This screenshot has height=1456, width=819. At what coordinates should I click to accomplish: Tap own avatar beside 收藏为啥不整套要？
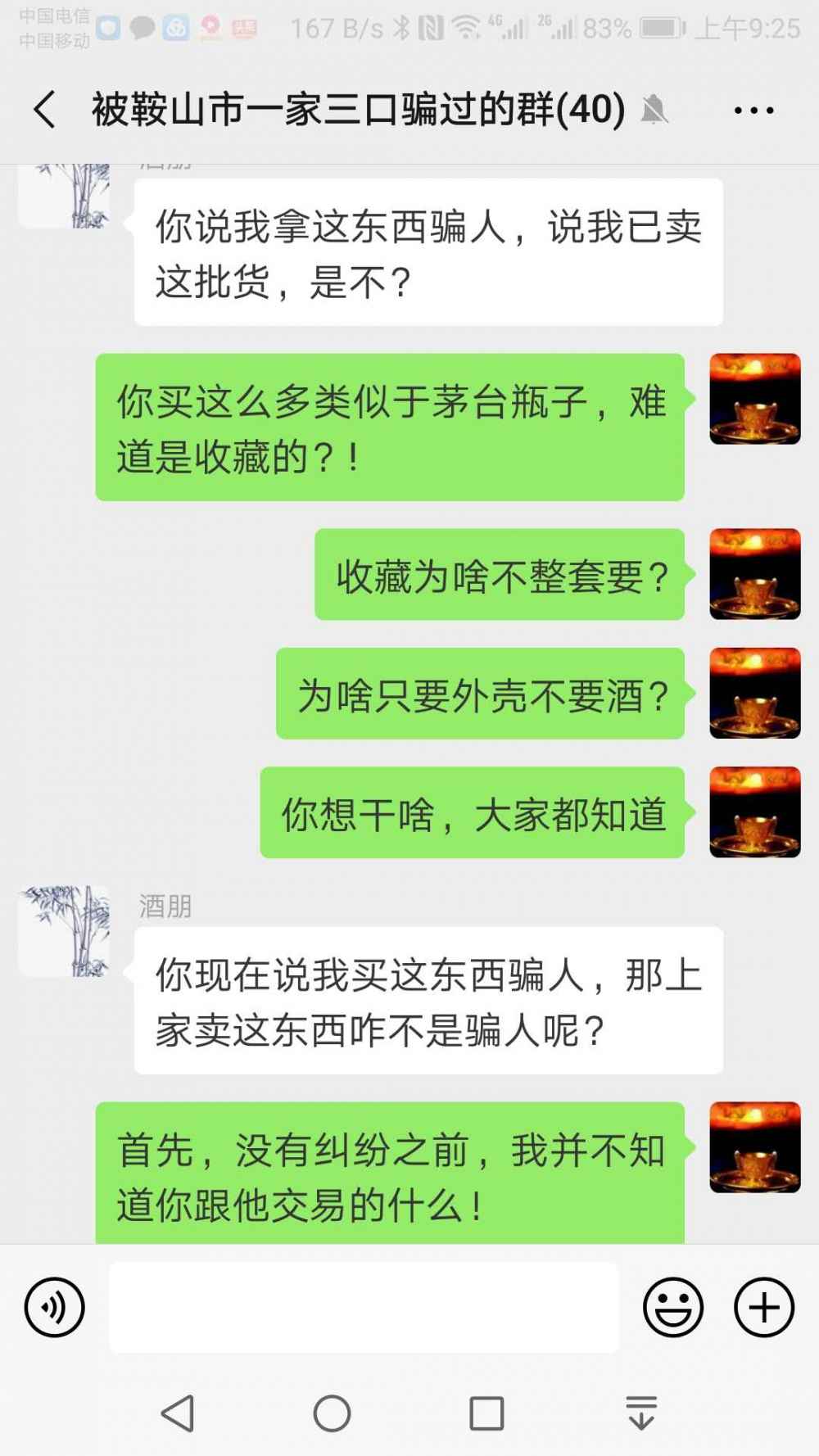[754, 574]
